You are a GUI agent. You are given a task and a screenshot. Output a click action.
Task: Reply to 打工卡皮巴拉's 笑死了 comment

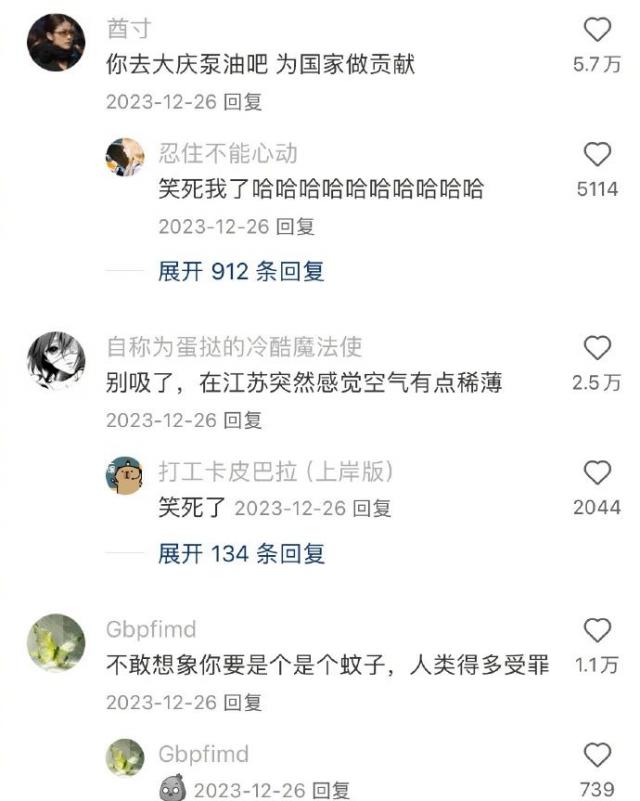click(x=371, y=509)
